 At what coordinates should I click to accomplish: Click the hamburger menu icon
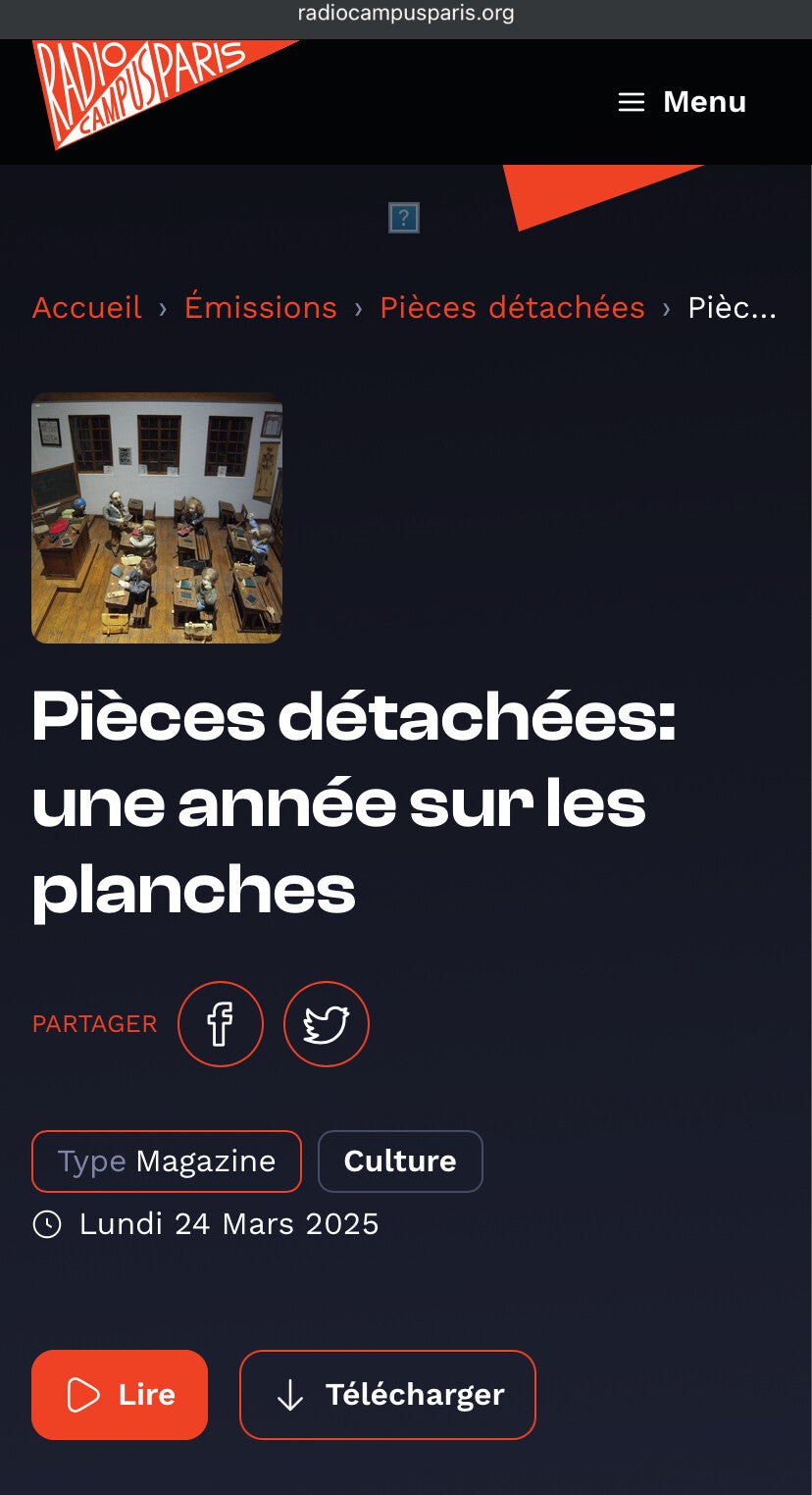pyautogui.click(x=632, y=102)
